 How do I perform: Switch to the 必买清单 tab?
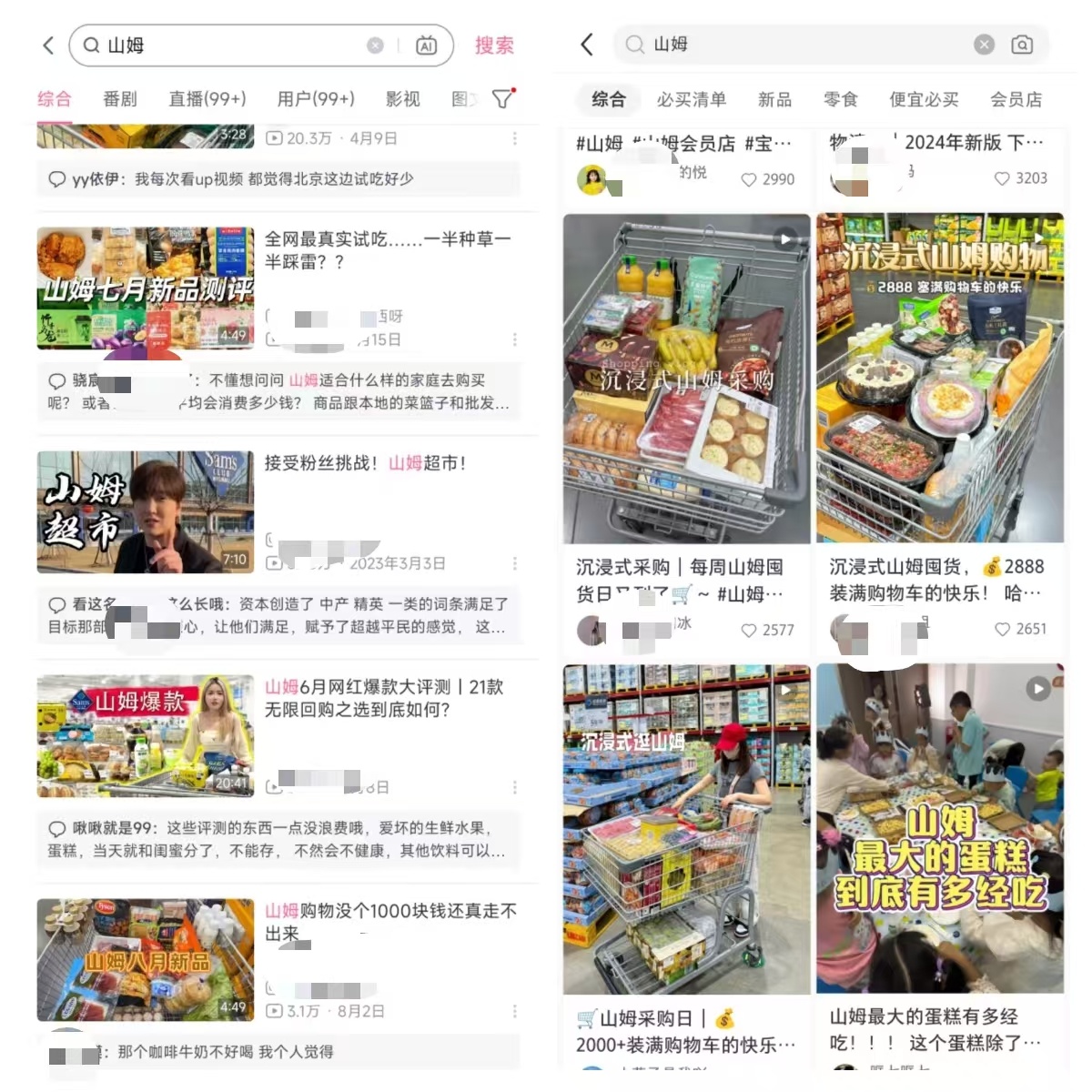click(x=692, y=99)
